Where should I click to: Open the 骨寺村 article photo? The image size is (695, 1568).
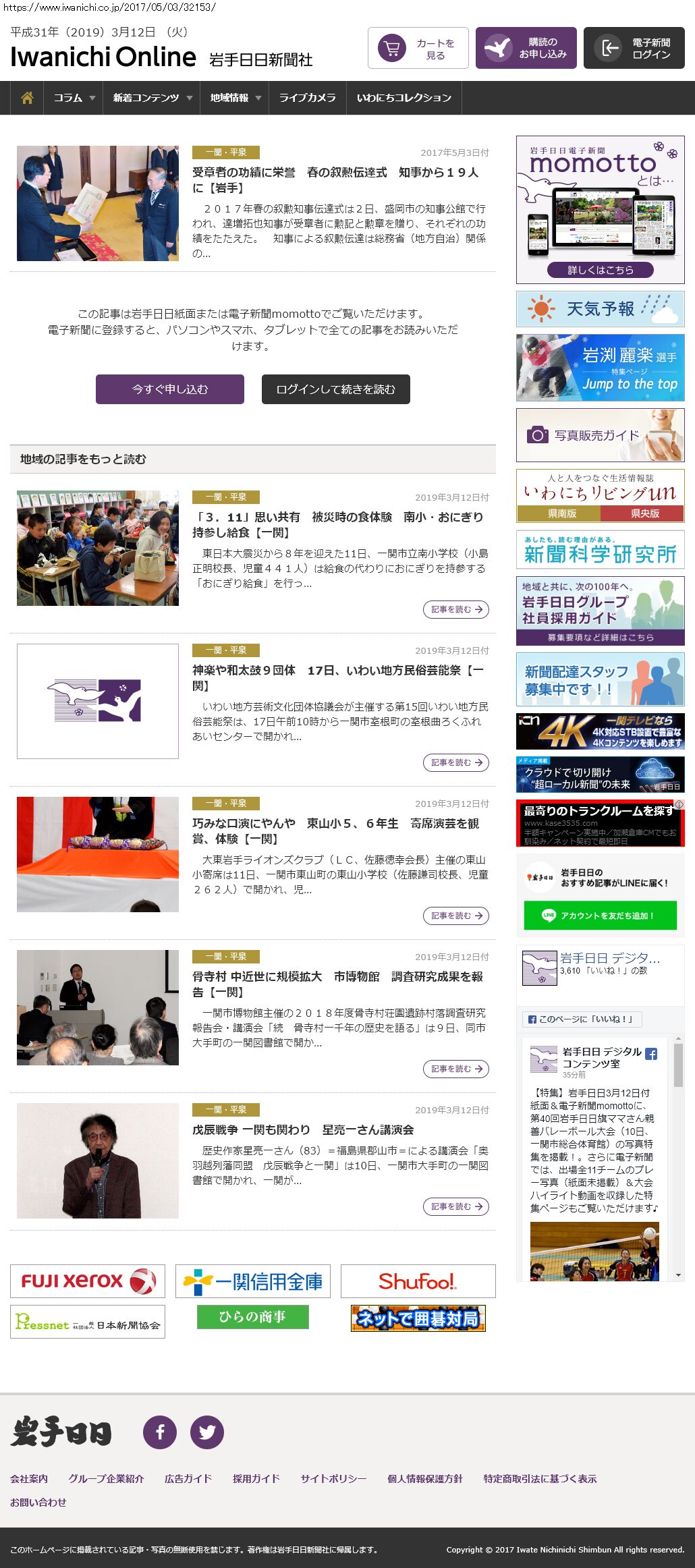point(98,1007)
